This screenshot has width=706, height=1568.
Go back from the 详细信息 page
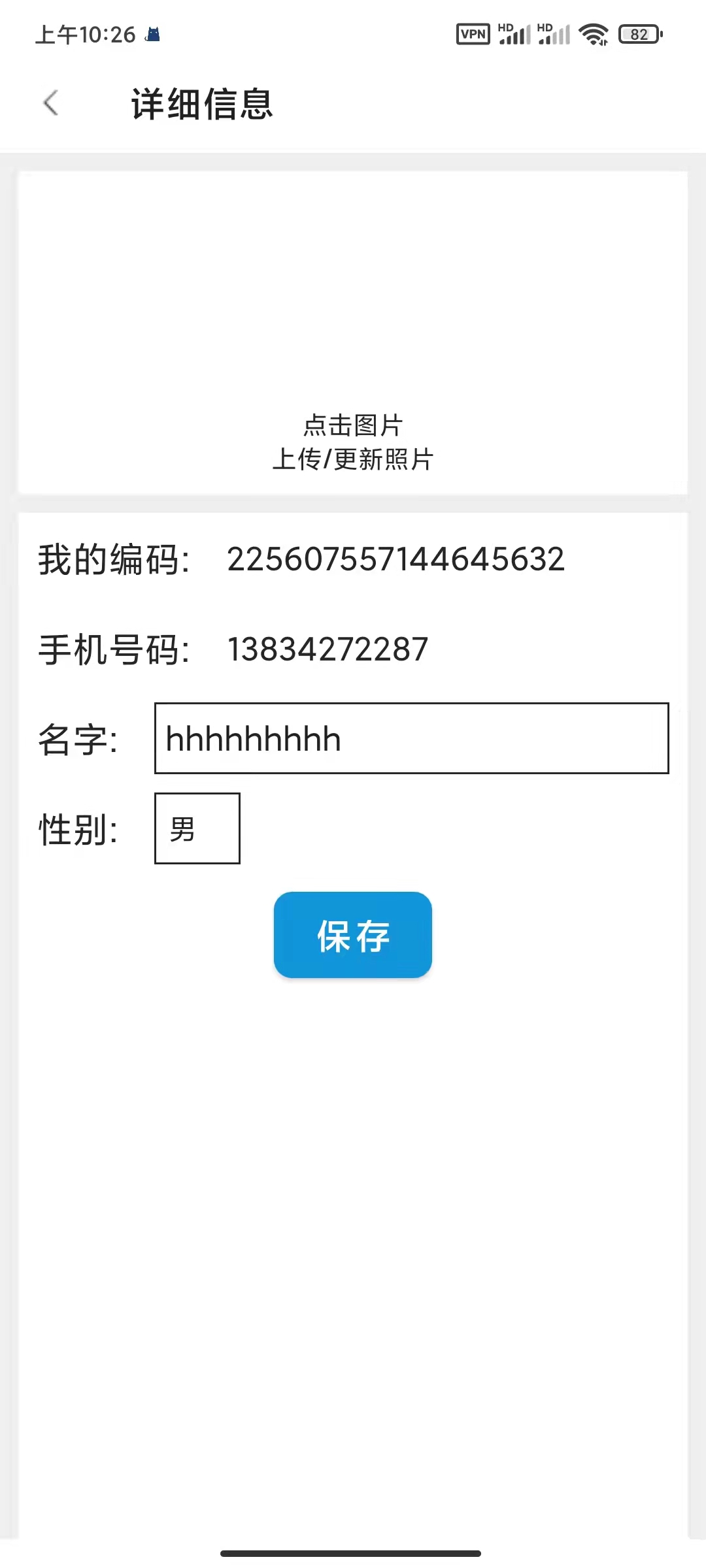click(51, 103)
